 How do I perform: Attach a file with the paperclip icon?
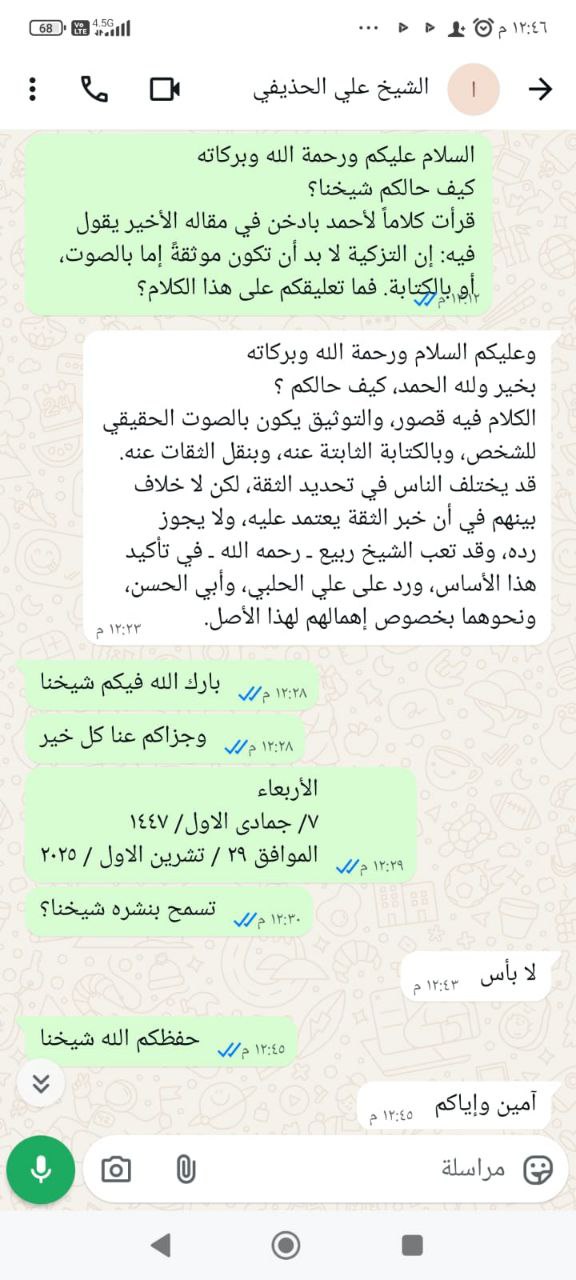pos(185,1169)
